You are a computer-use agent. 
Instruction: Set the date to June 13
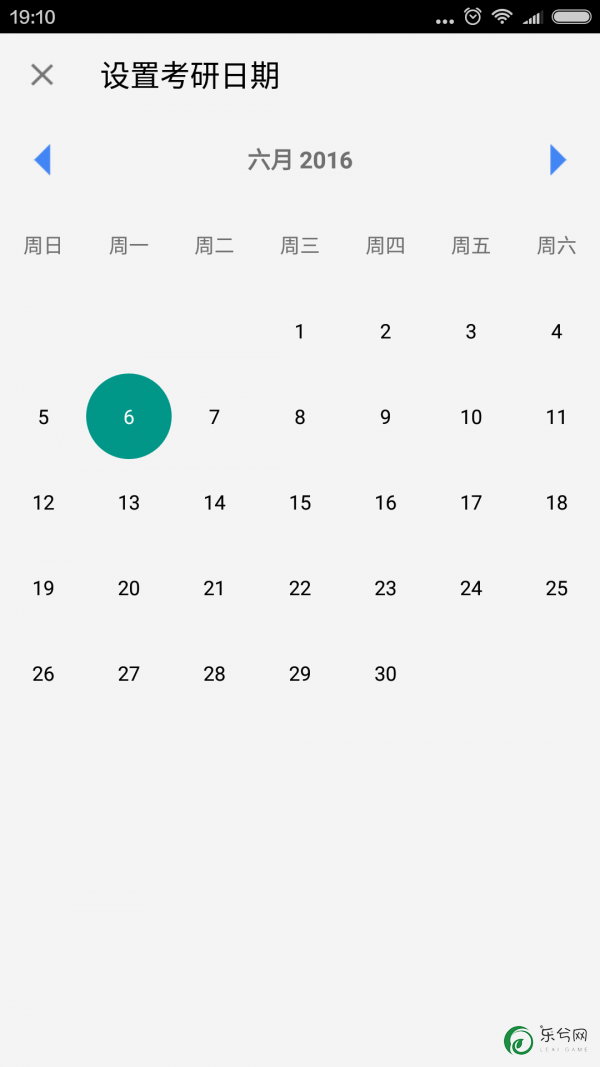pos(129,503)
